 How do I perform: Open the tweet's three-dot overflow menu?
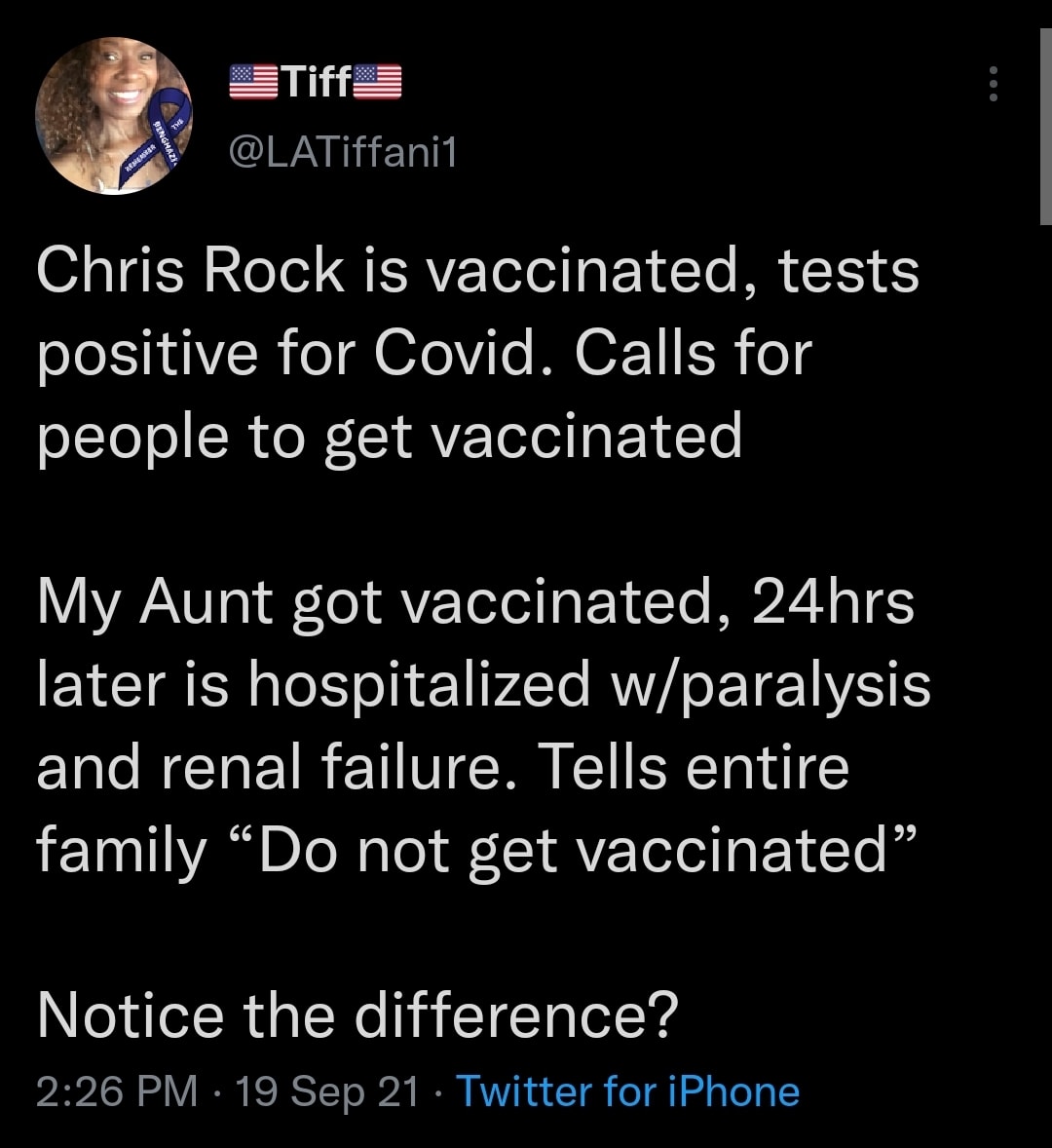click(993, 84)
